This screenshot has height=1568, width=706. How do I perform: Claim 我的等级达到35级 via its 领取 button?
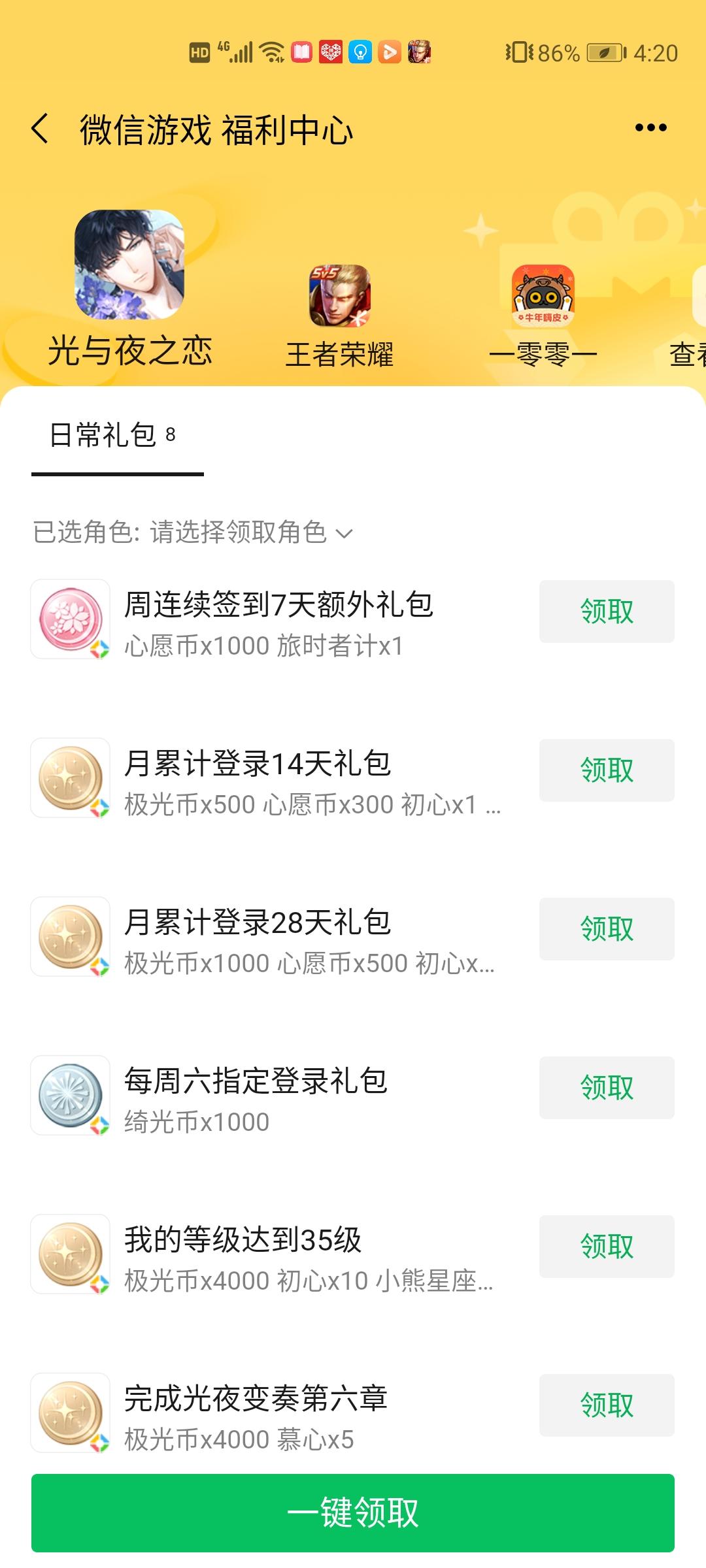605,1247
